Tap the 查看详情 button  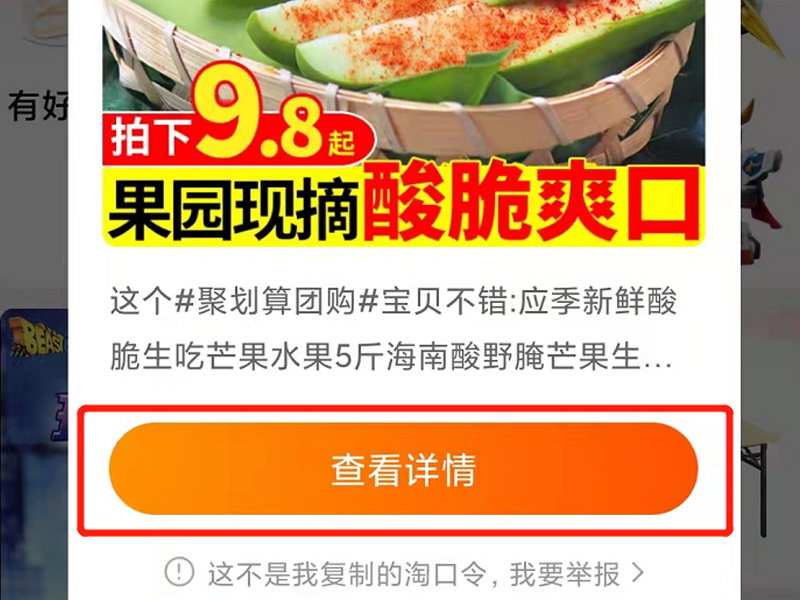click(403, 469)
